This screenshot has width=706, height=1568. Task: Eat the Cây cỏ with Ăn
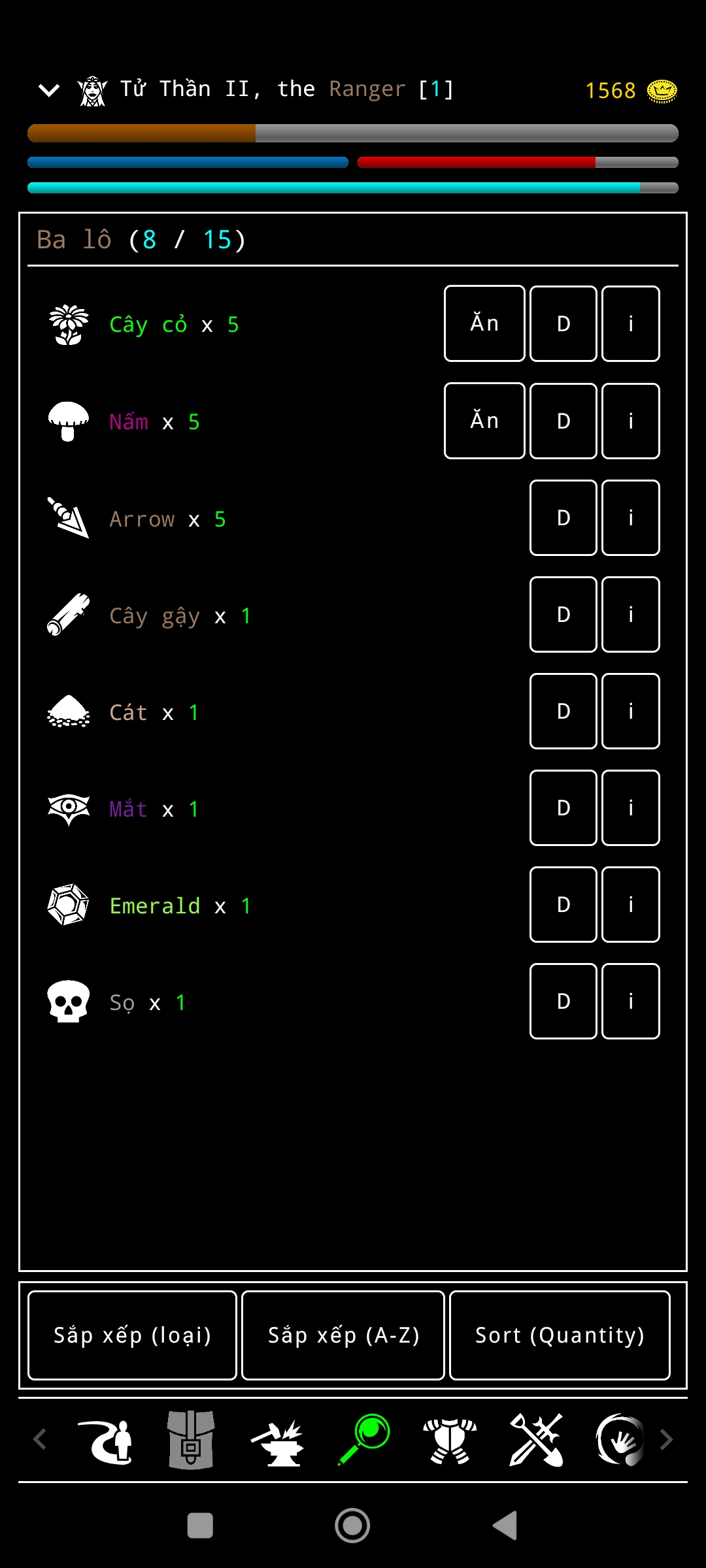tap(484, 323)
